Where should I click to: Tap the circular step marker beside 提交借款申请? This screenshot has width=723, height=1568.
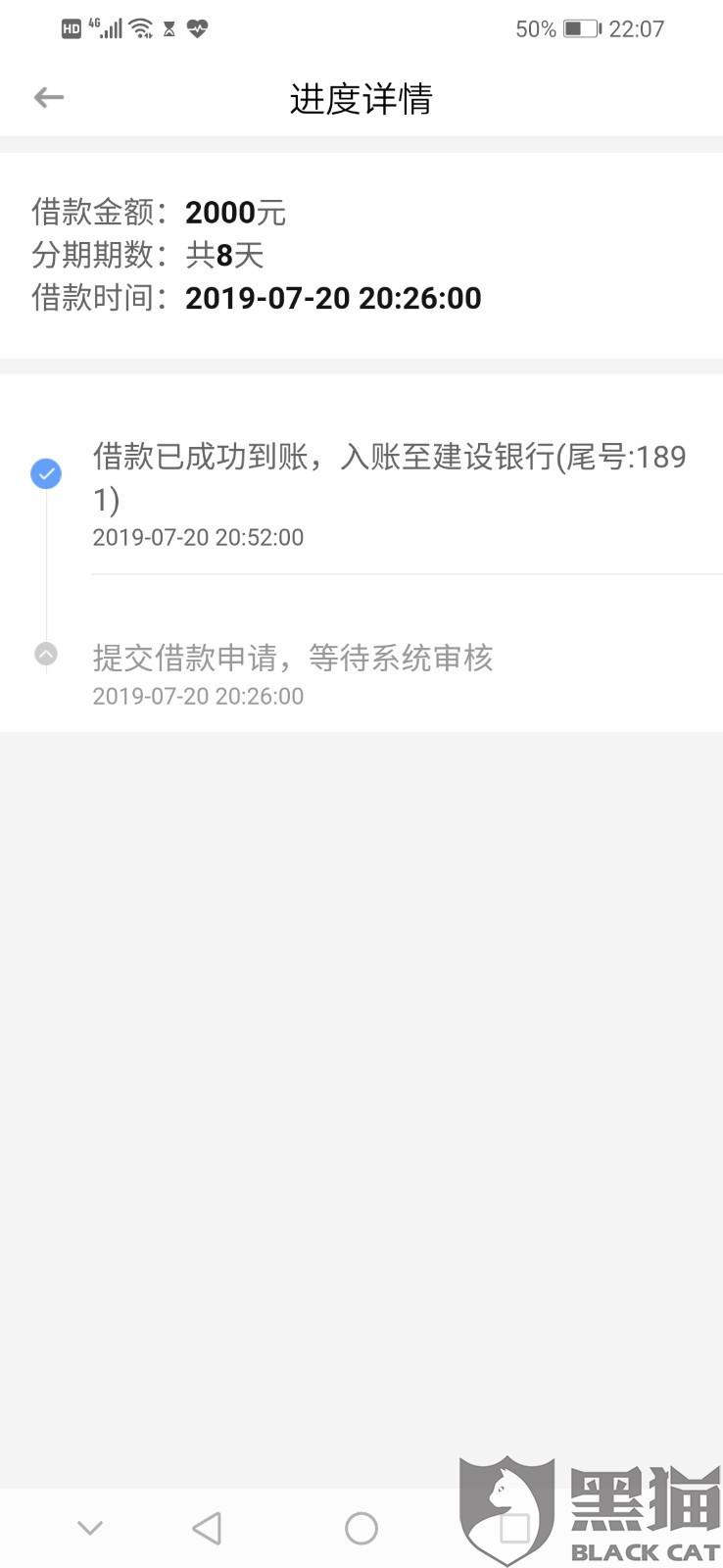point(45,654)
